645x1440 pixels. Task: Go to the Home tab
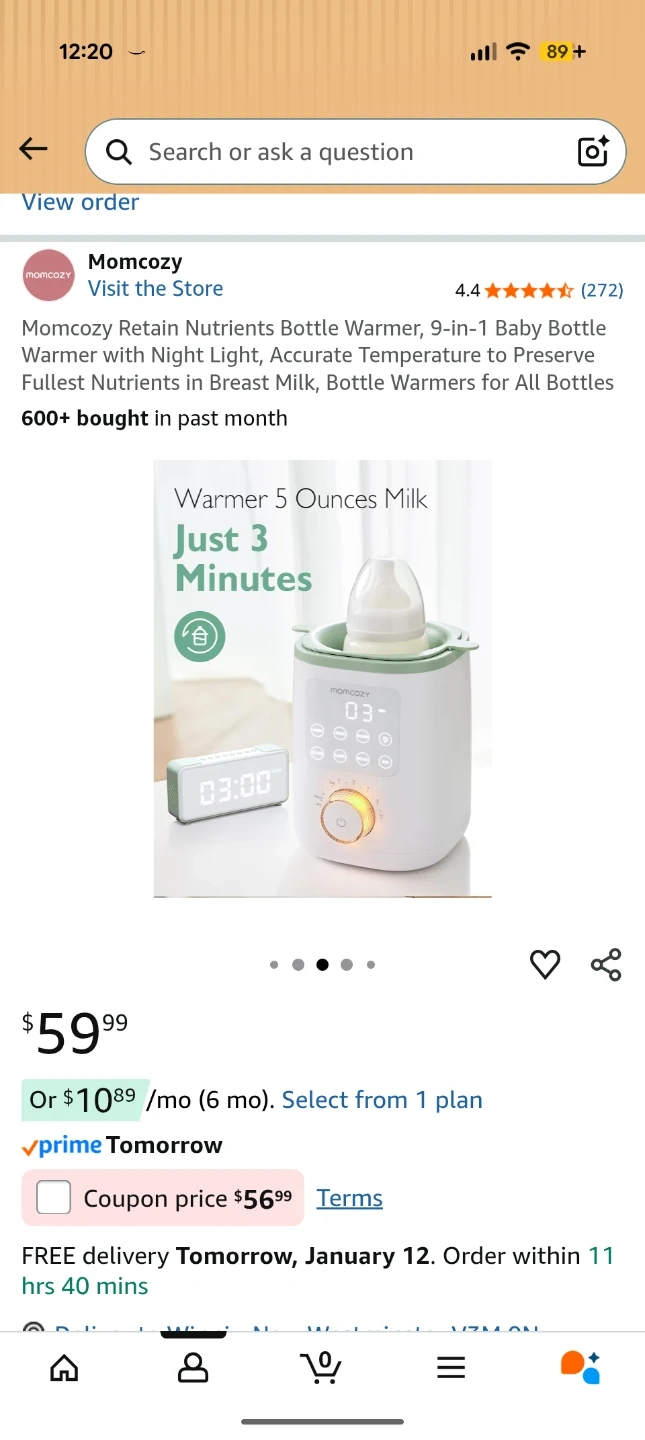tap(64, 1367)
